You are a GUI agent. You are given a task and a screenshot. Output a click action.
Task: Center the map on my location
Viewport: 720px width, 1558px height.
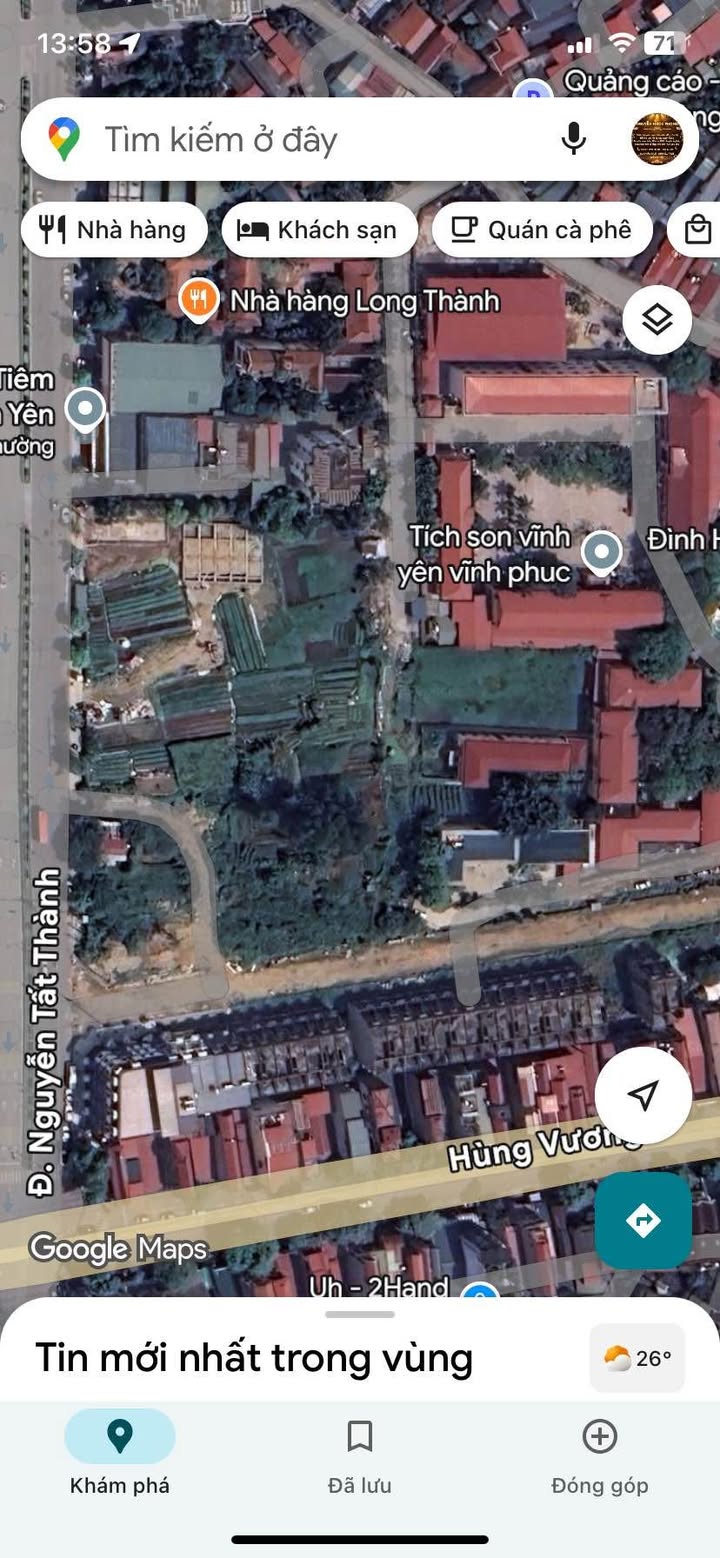643,1095
